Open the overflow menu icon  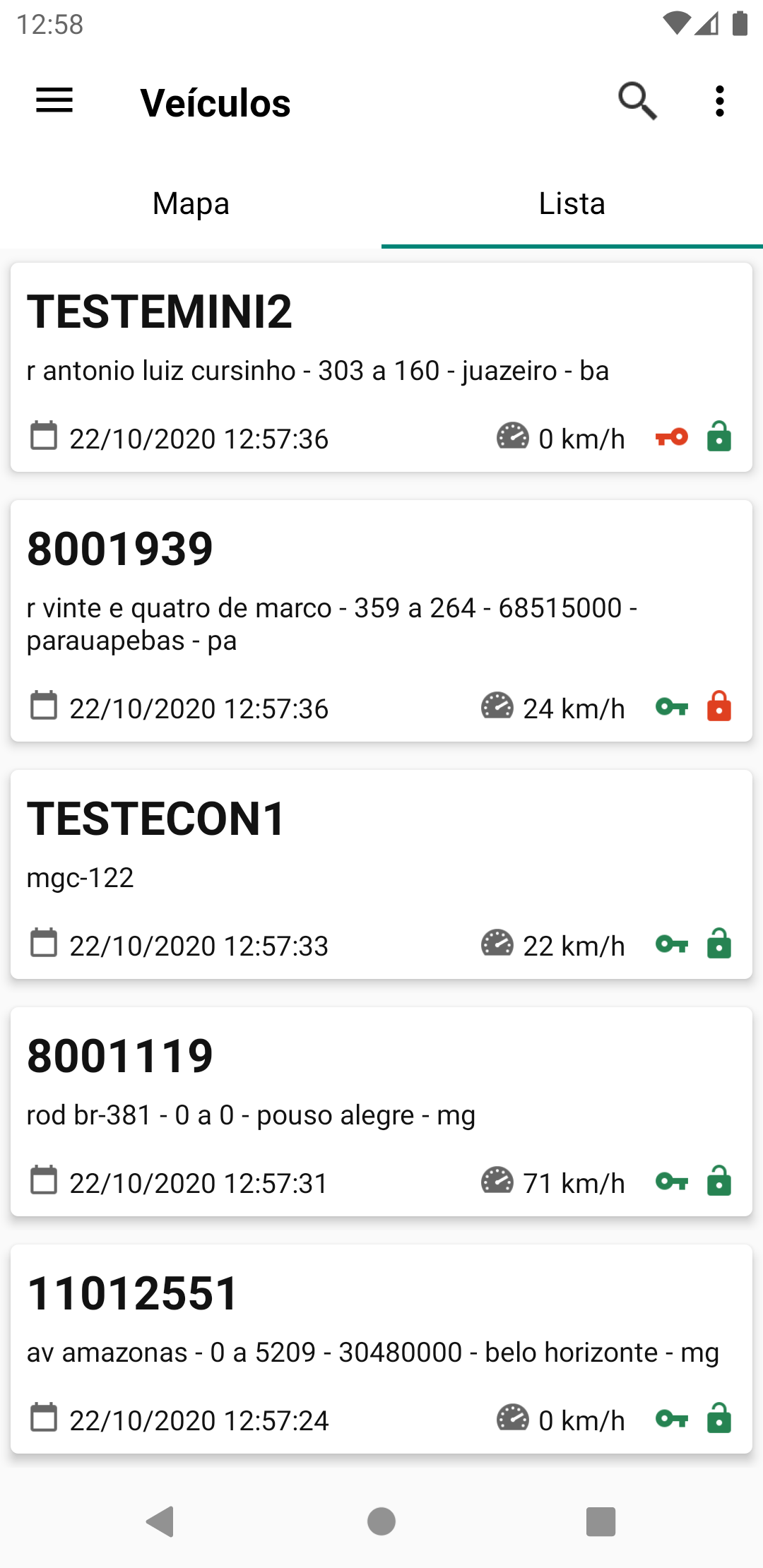tap(719, 101)
